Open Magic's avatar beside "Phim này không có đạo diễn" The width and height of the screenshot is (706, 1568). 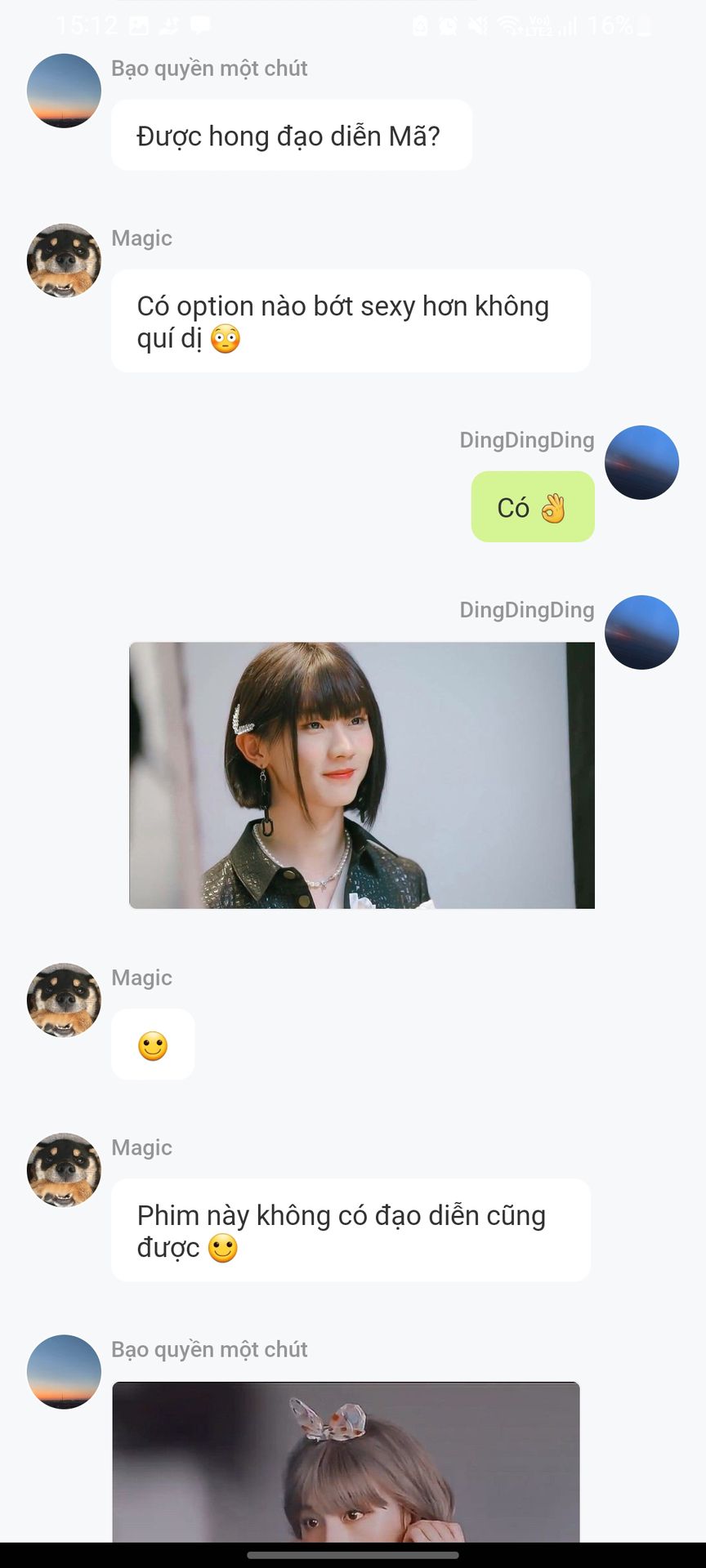coord(64,1170)
